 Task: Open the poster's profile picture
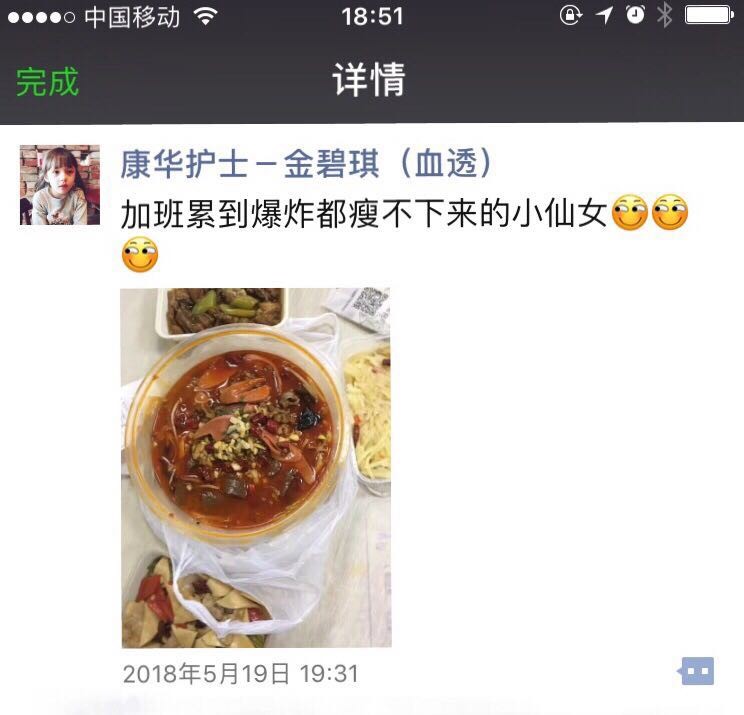[x=60, y=185]
